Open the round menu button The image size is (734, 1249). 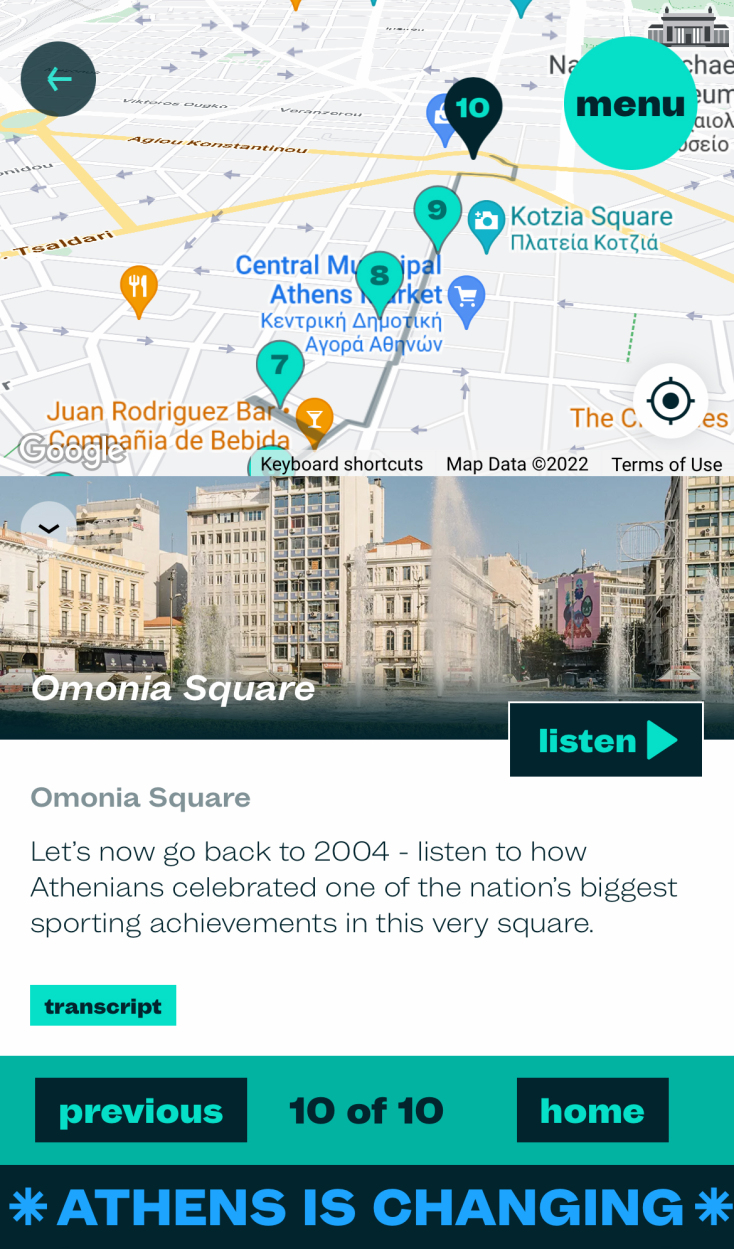click(630, 104)
